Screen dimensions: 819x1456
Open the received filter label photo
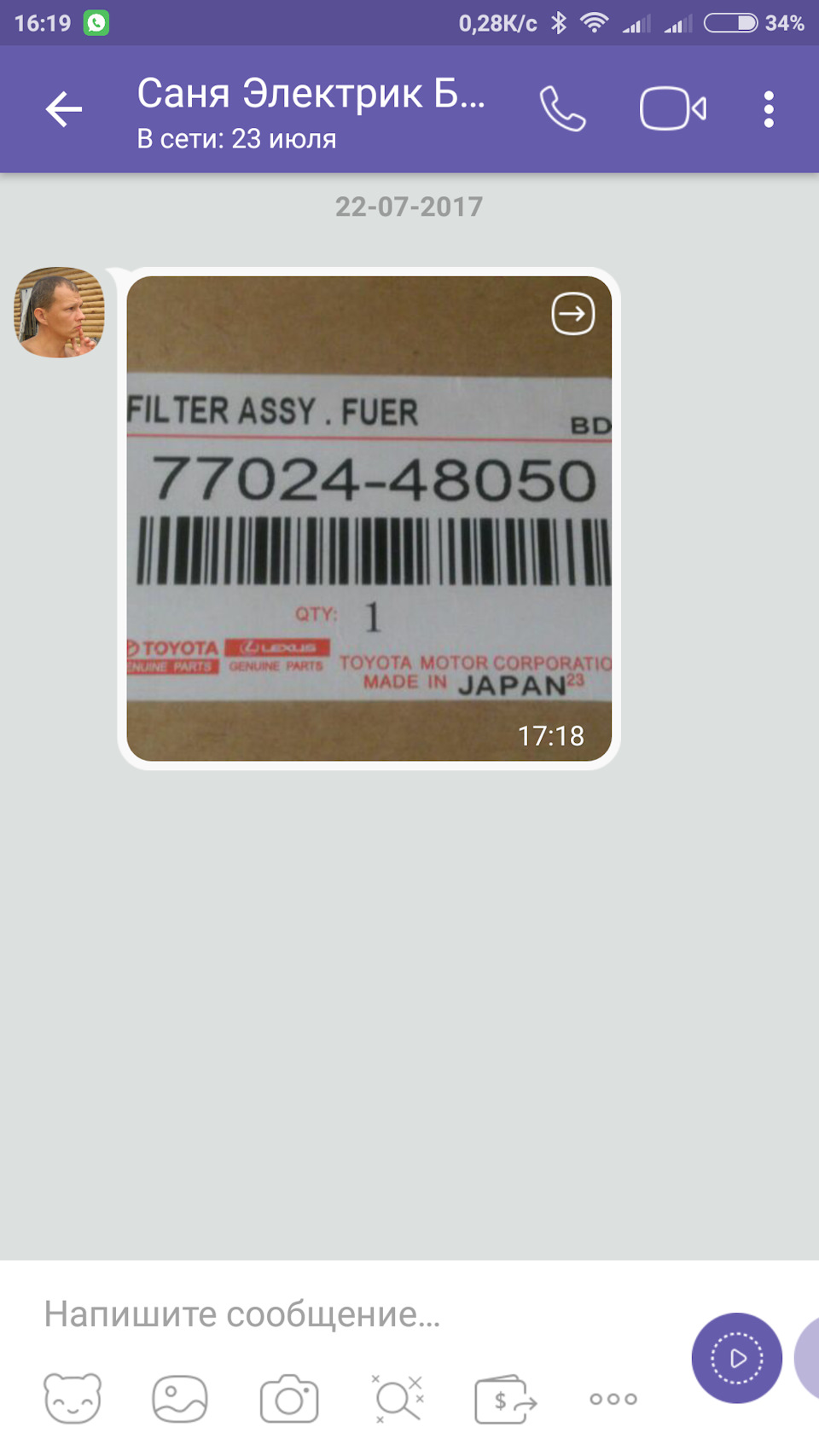(x=369, y=529)
